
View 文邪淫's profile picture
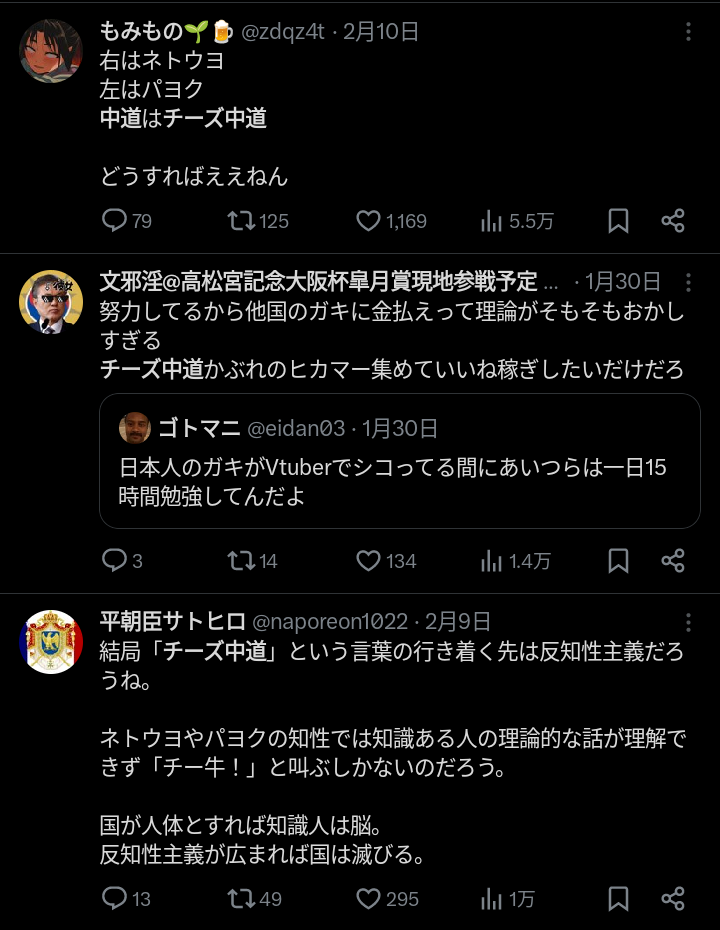coord(51,301)
